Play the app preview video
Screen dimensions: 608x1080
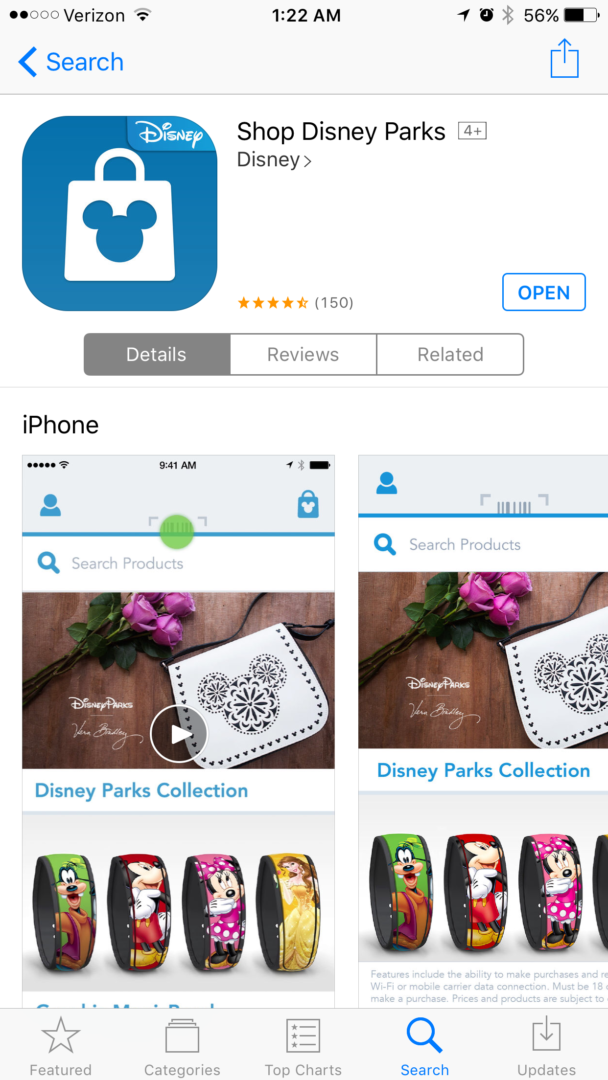[178, 734]
